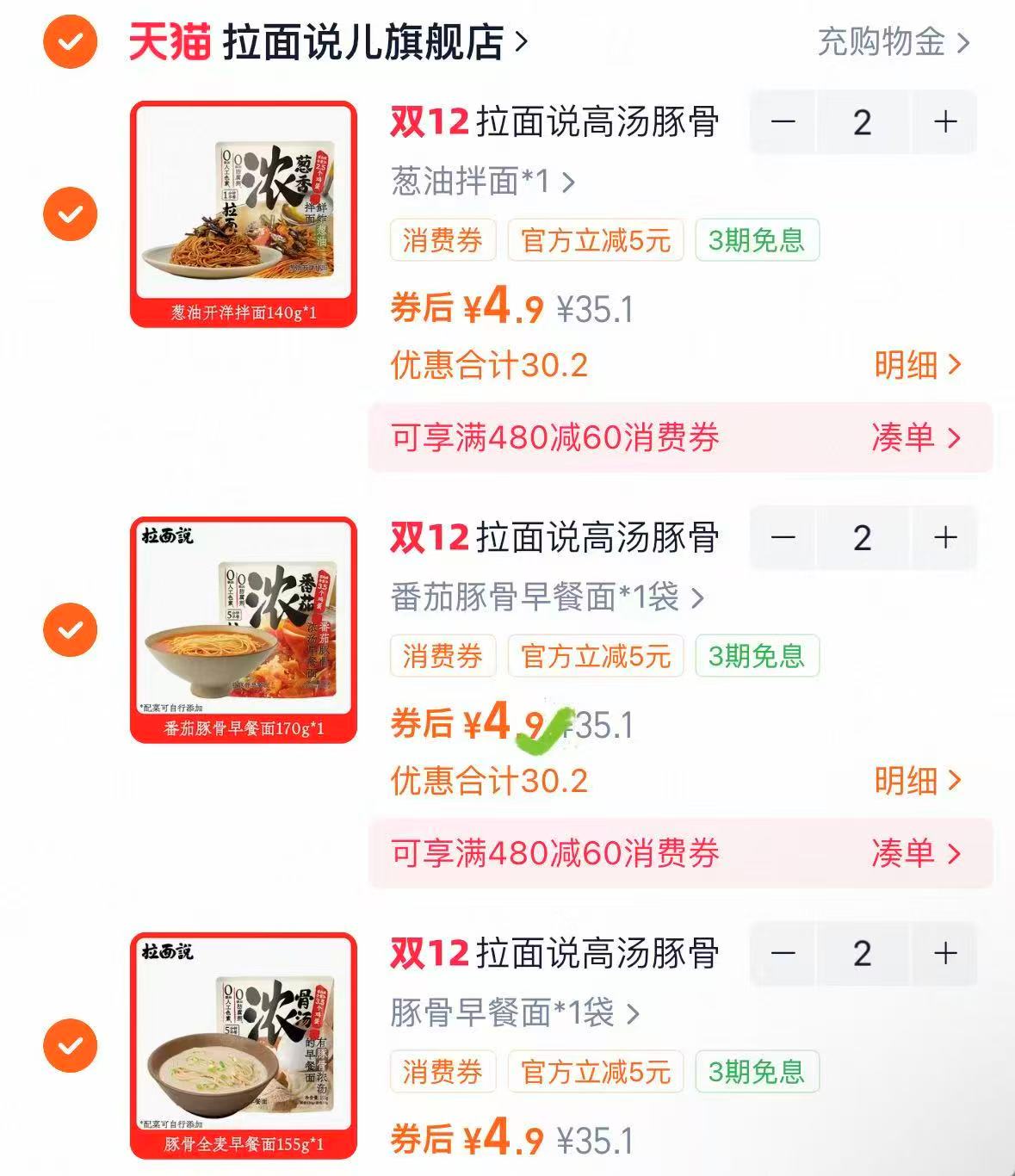Viewport: 1015px width, 1176px height.
Task: Click the 消费券 tag on 番茄豚骨早餐面 item
Action: click(x=442, y=657)
